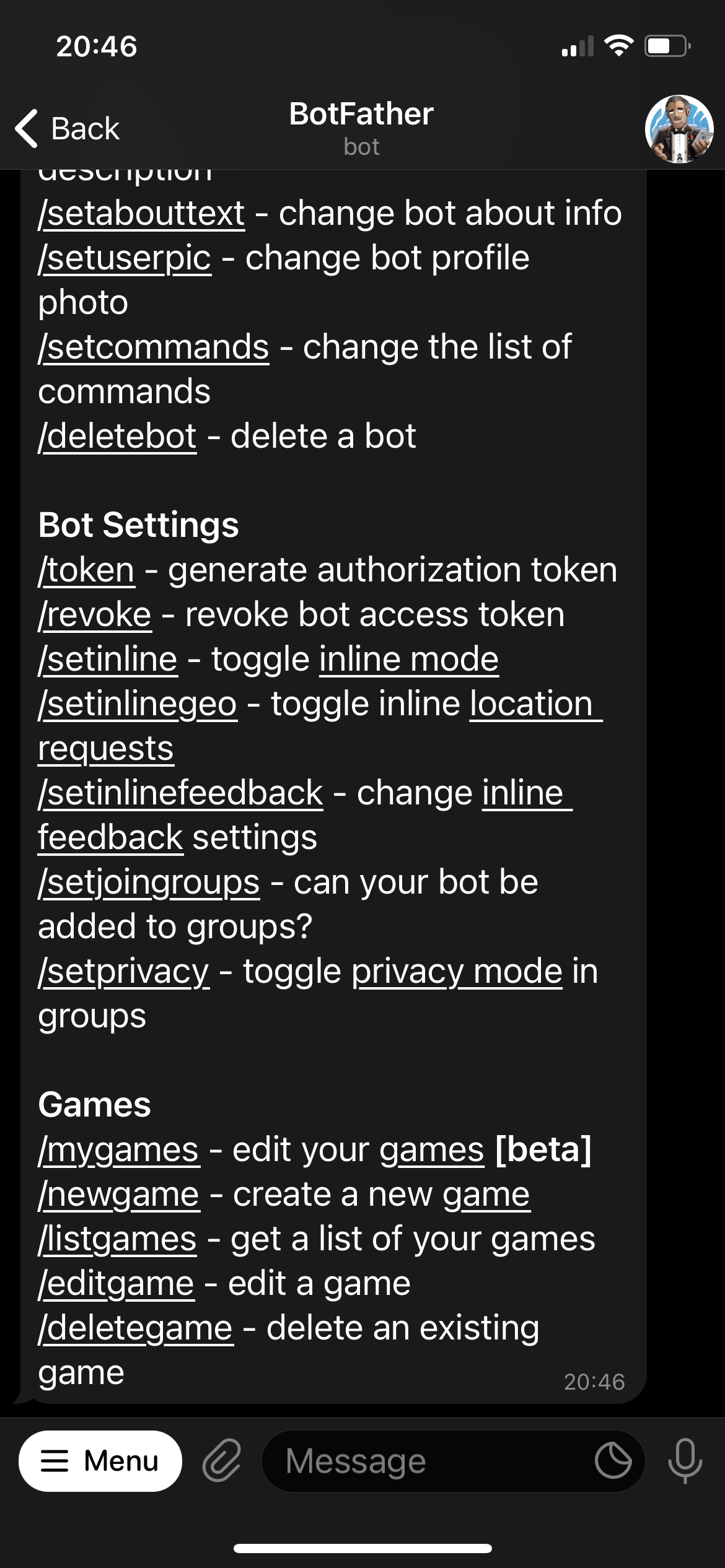Tap the /setinline command link

point(108,660)
